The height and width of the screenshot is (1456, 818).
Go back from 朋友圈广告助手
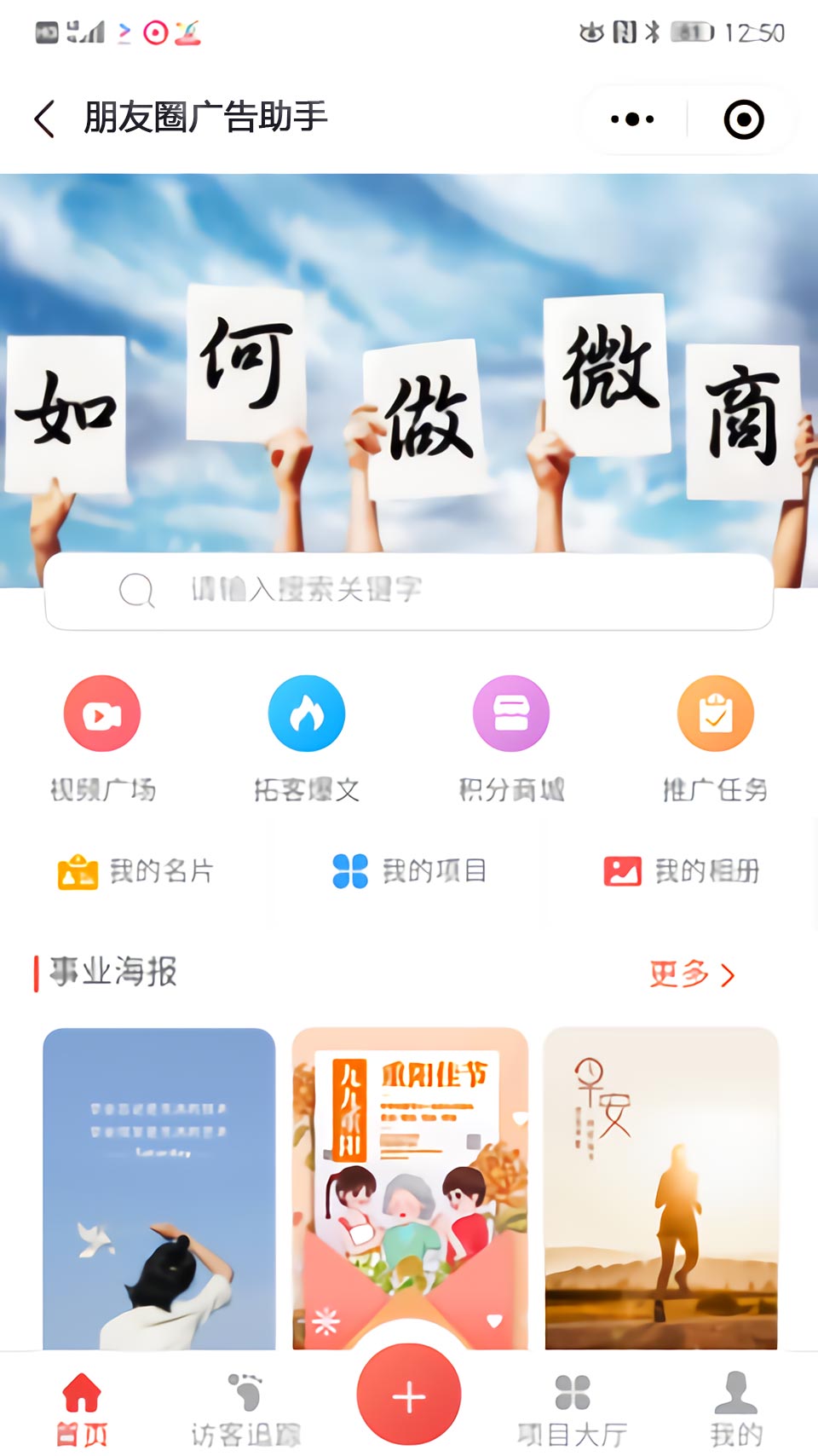point(44,118)
